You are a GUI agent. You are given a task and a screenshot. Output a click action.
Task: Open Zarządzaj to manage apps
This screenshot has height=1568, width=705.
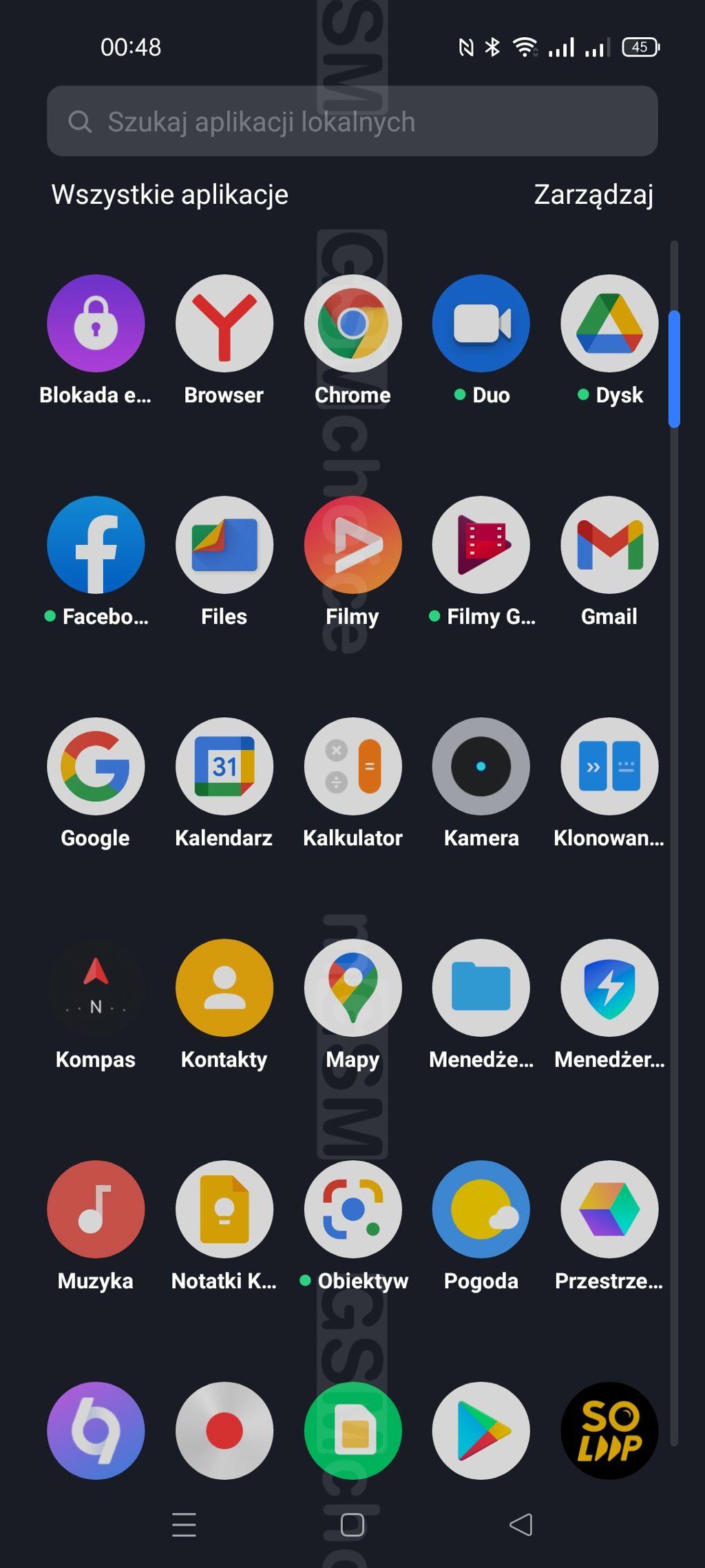[593, 195]
